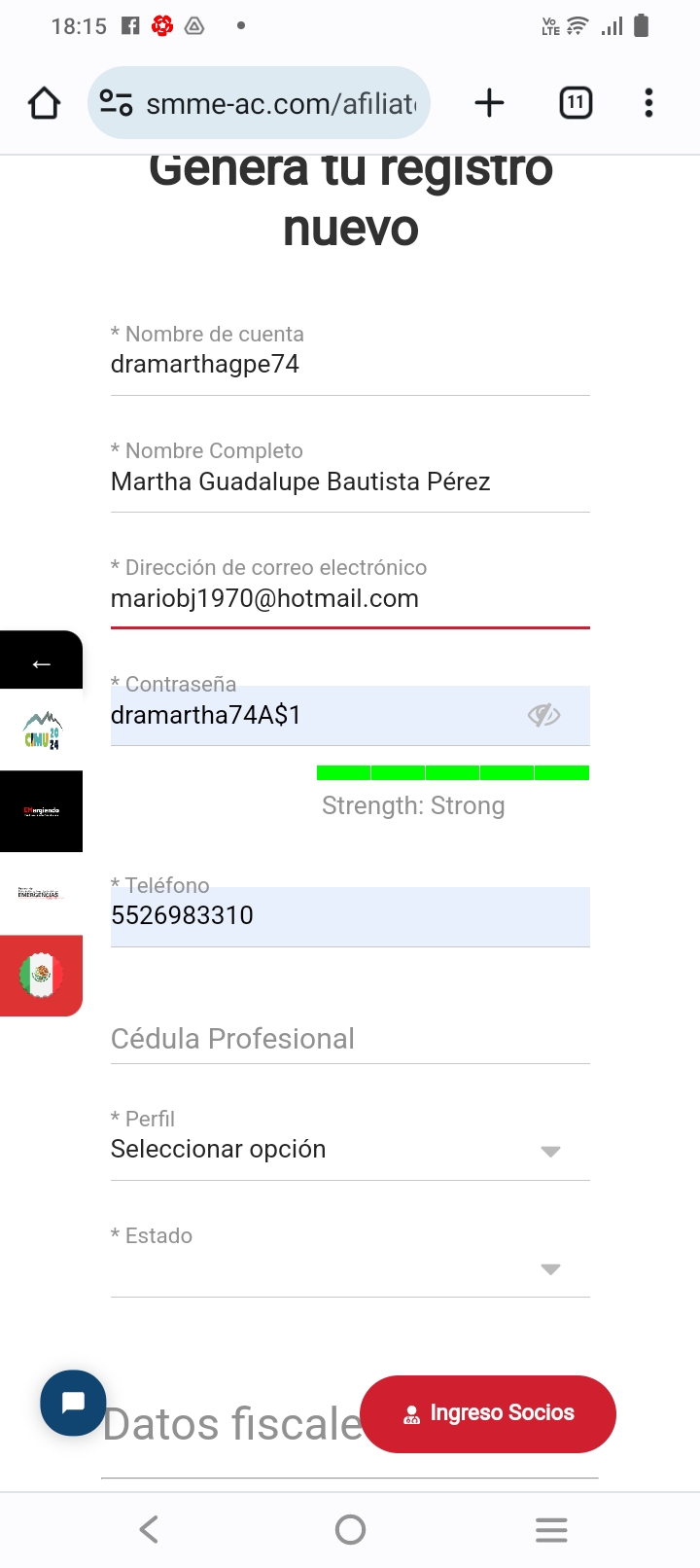Collapse the side panel with the arrow

[41, 661]
